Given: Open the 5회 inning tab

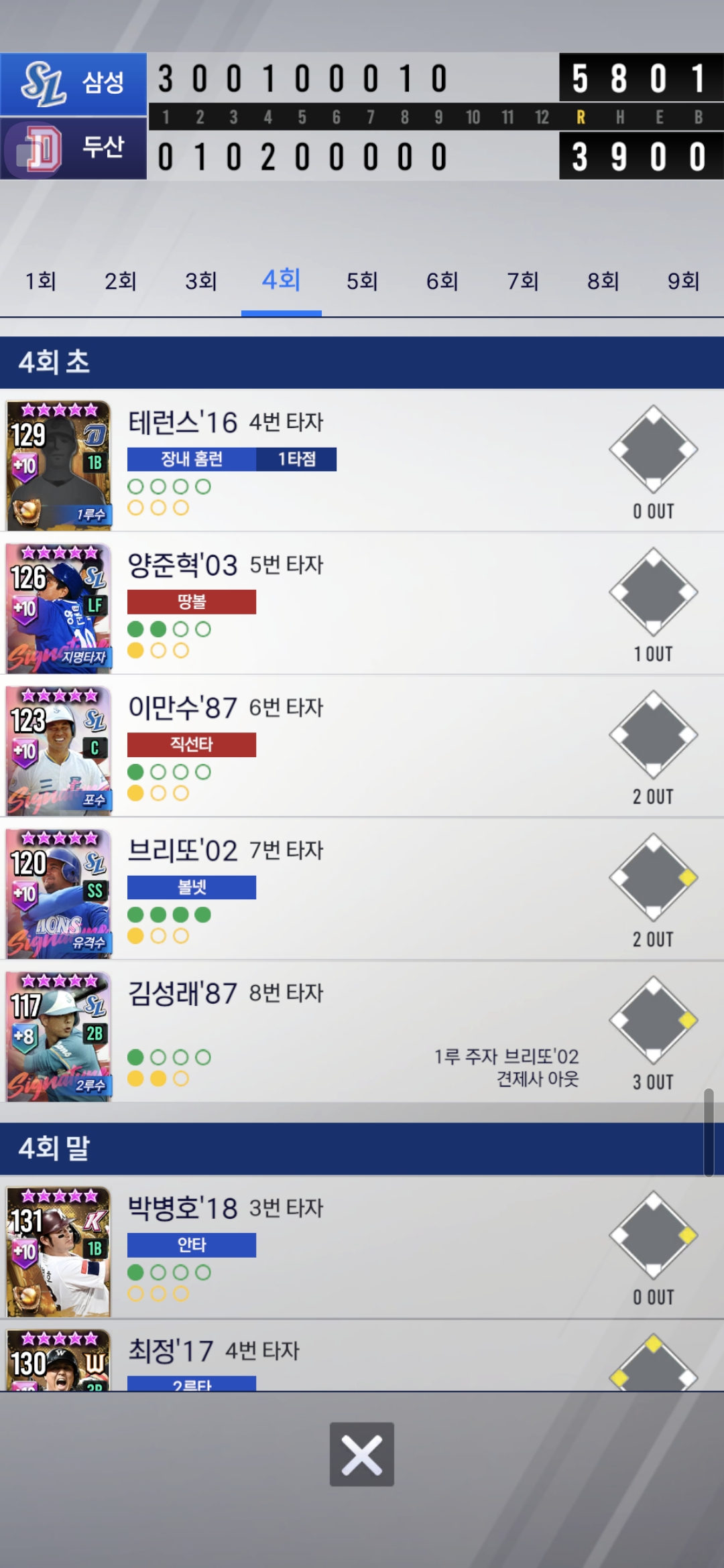Looking at the screenshot, I should coord(362,281).
